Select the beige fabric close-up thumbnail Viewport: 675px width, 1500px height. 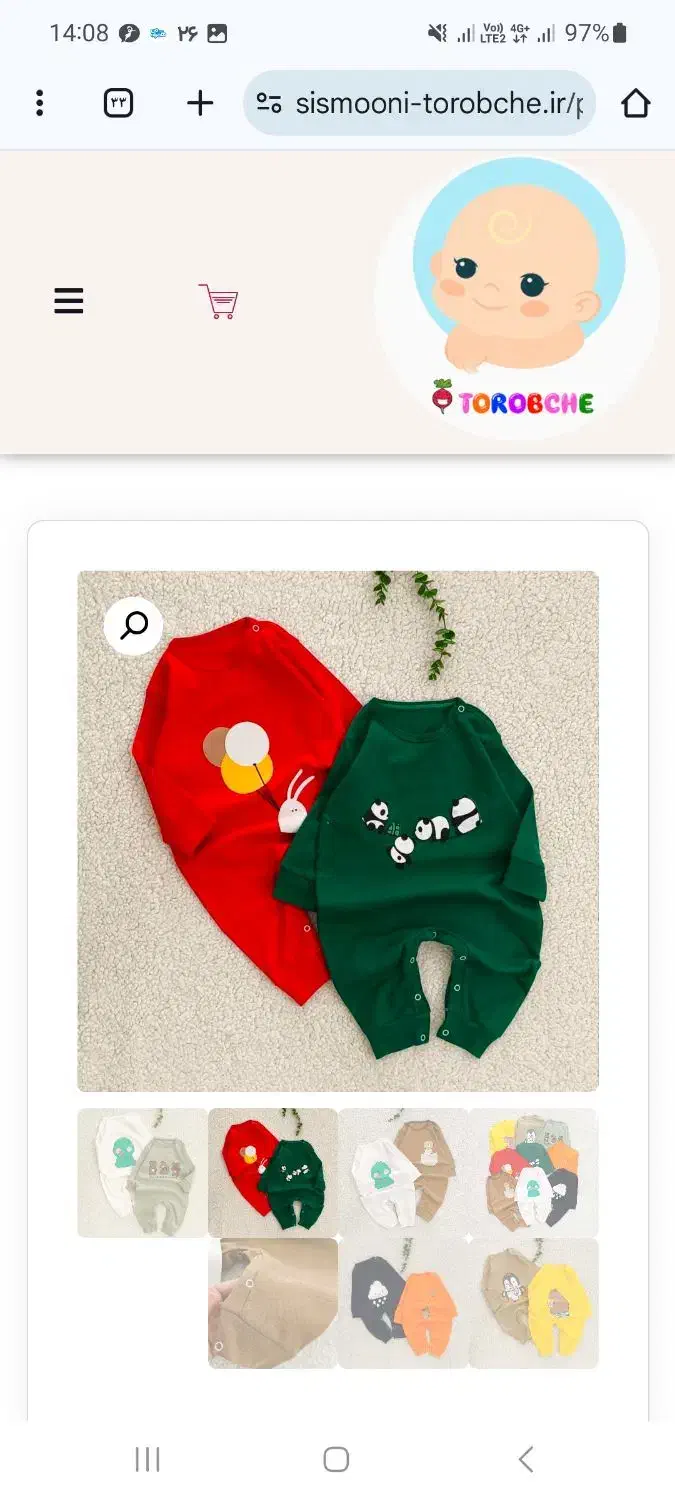pyautogui.click(x=273, y=1303)
